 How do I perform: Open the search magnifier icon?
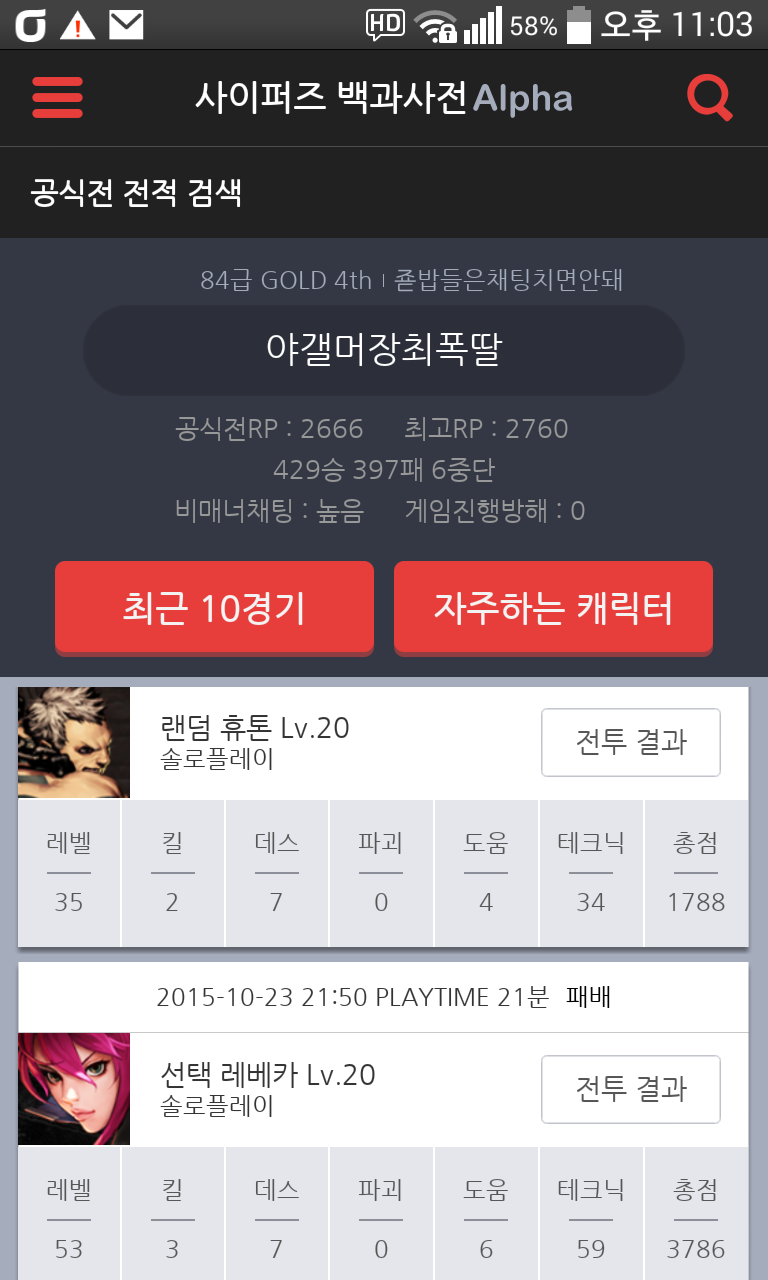[x=709, y=98]
